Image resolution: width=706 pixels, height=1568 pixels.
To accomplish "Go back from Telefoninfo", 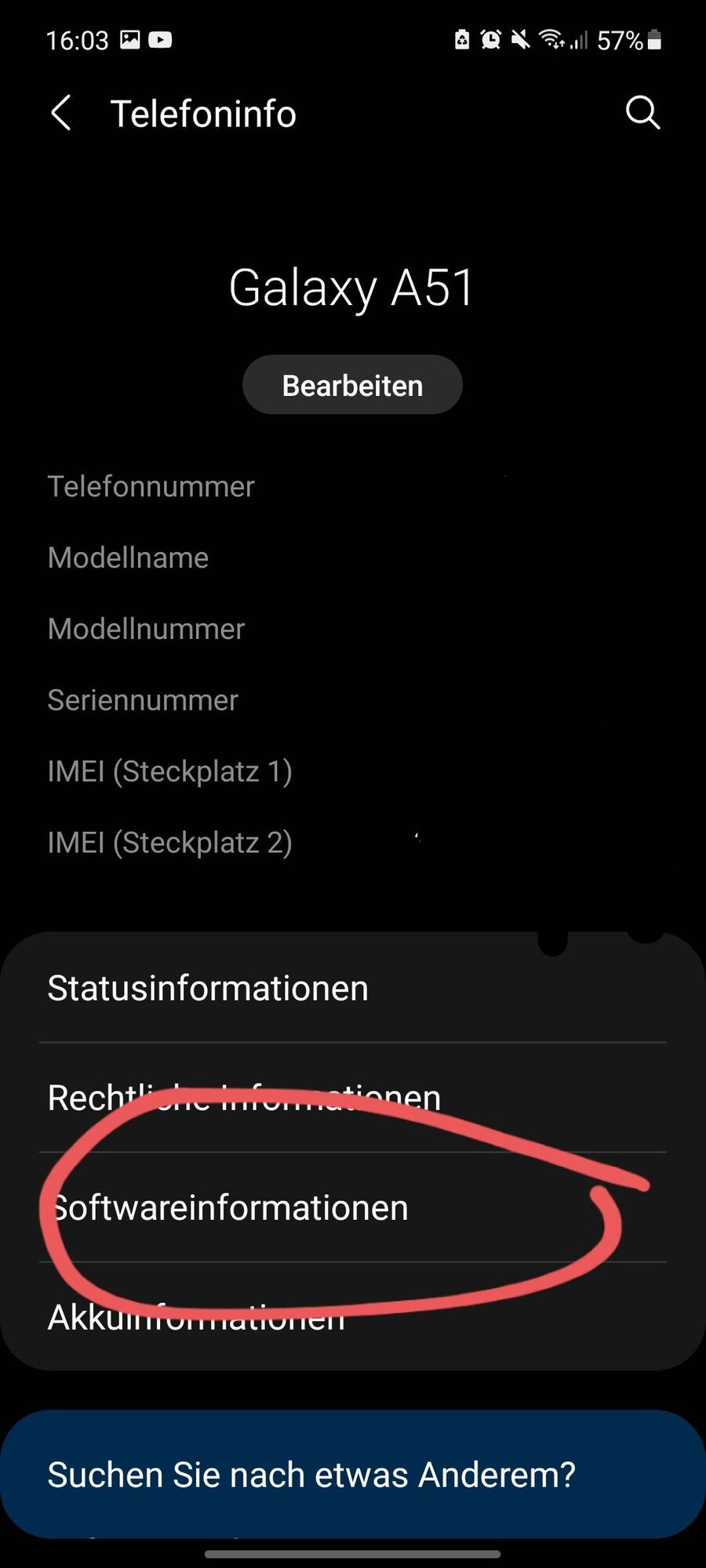I will click(x=61, y=113).
